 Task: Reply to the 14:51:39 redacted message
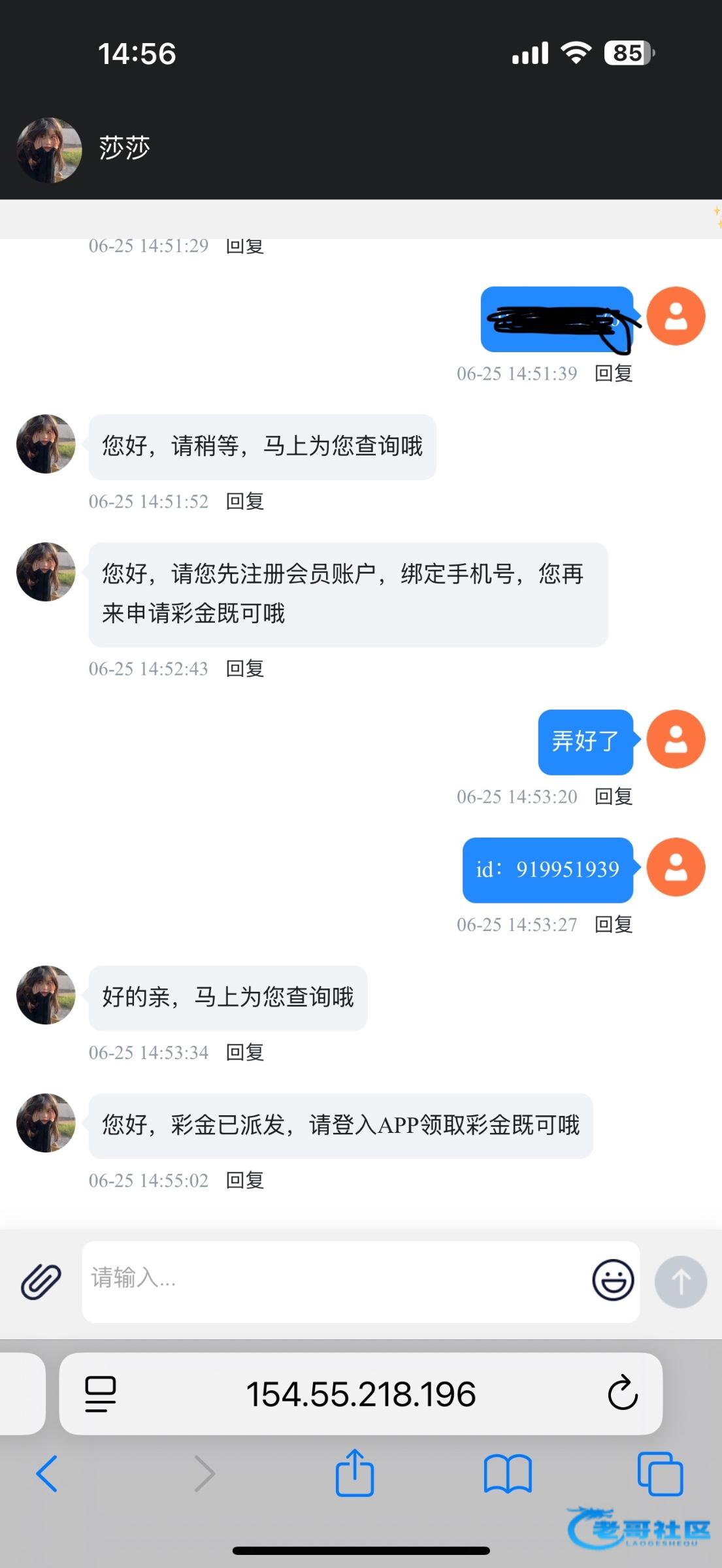(x=614, y=373)
